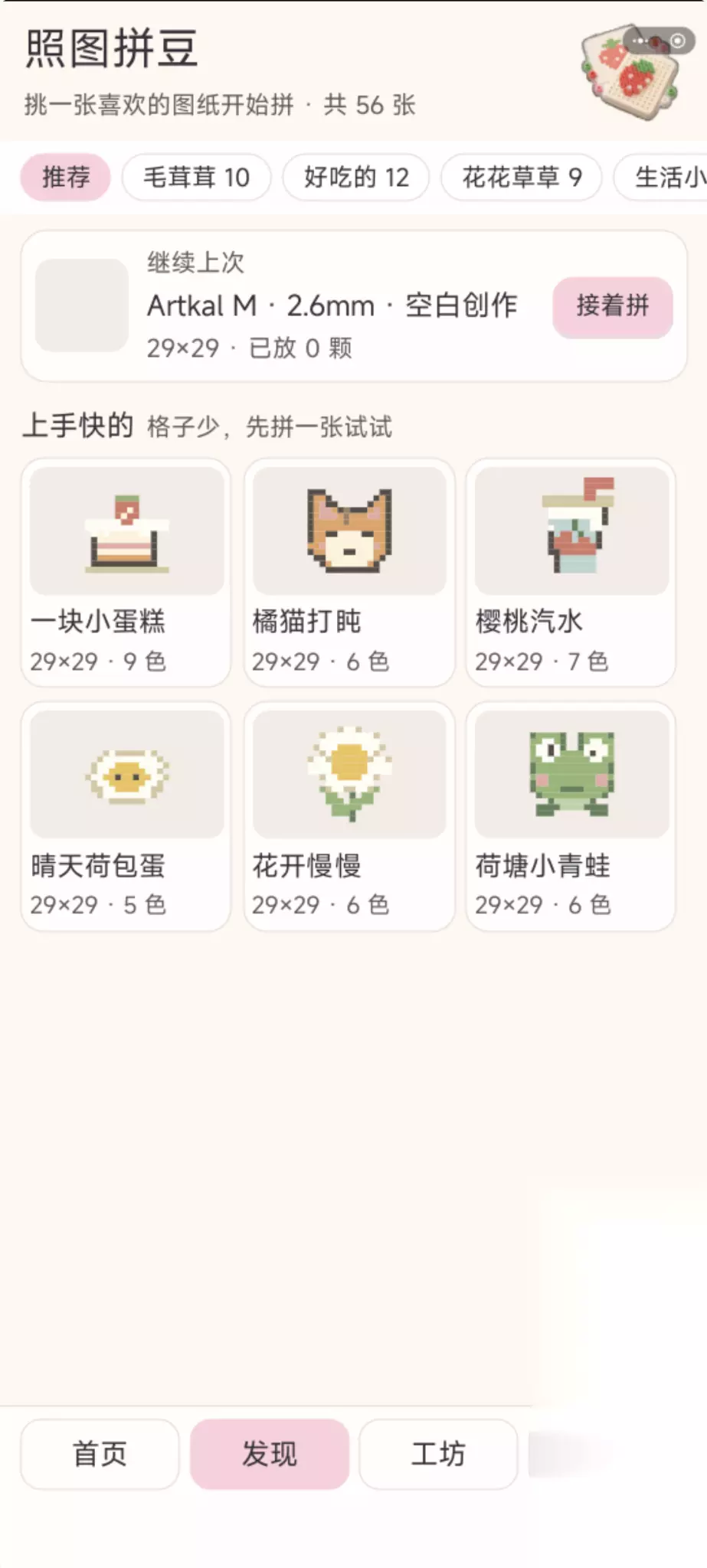Choose the 樱桃汽水 pattern
Screen dimensions: 707x1568
[571, 573]
